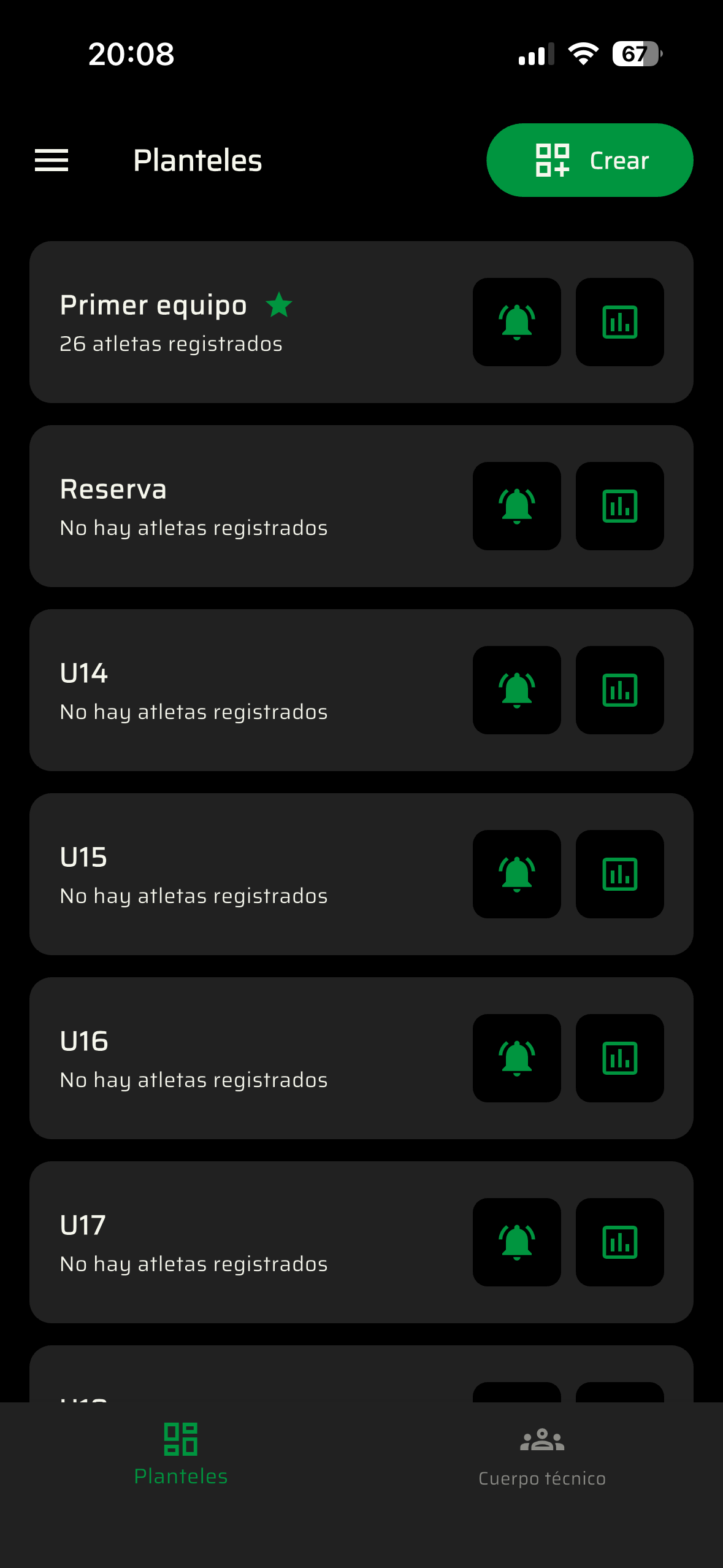Toggle notifications for the U17 squad
This screenshot has width=723, height=1568.
pos(517,1243)
